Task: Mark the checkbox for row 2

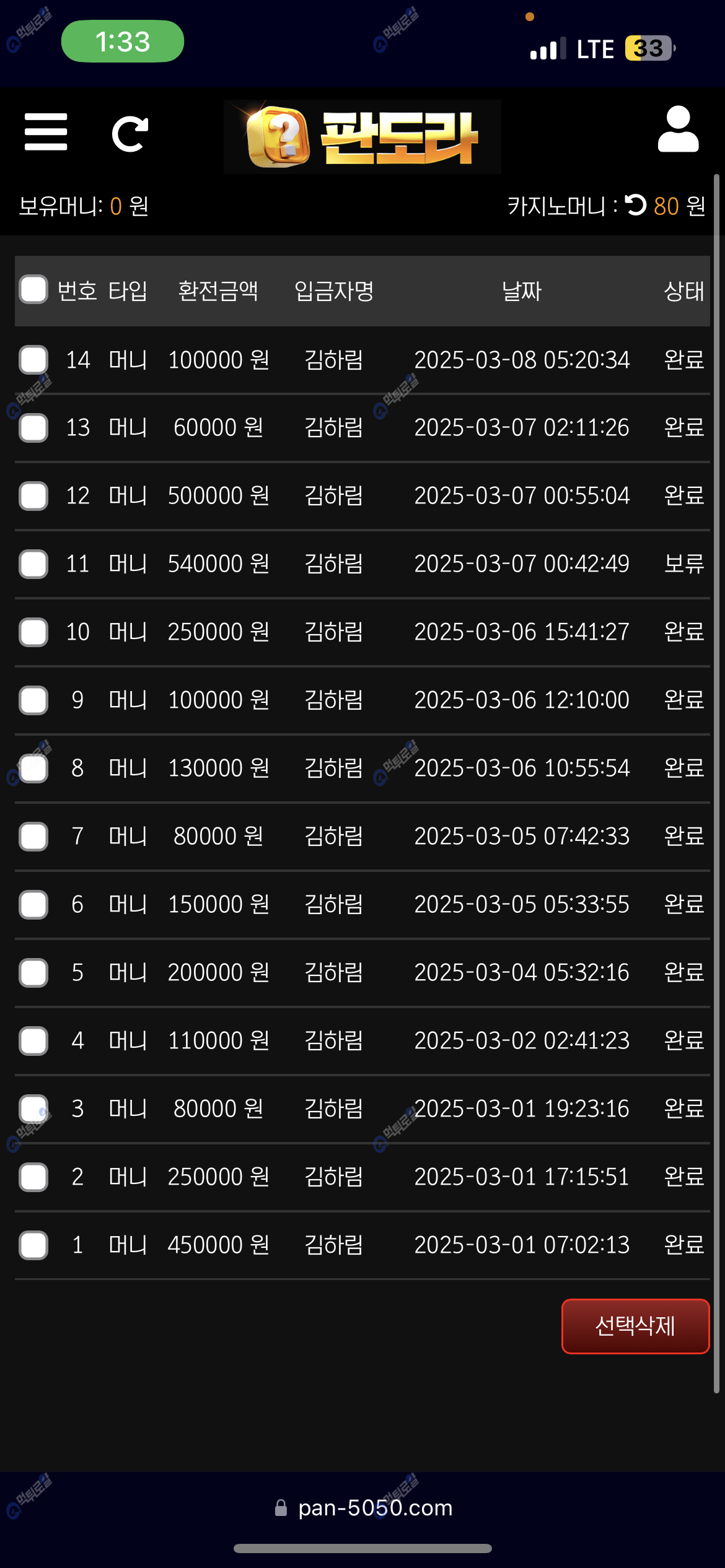Action: click(x=33, y=1177)
